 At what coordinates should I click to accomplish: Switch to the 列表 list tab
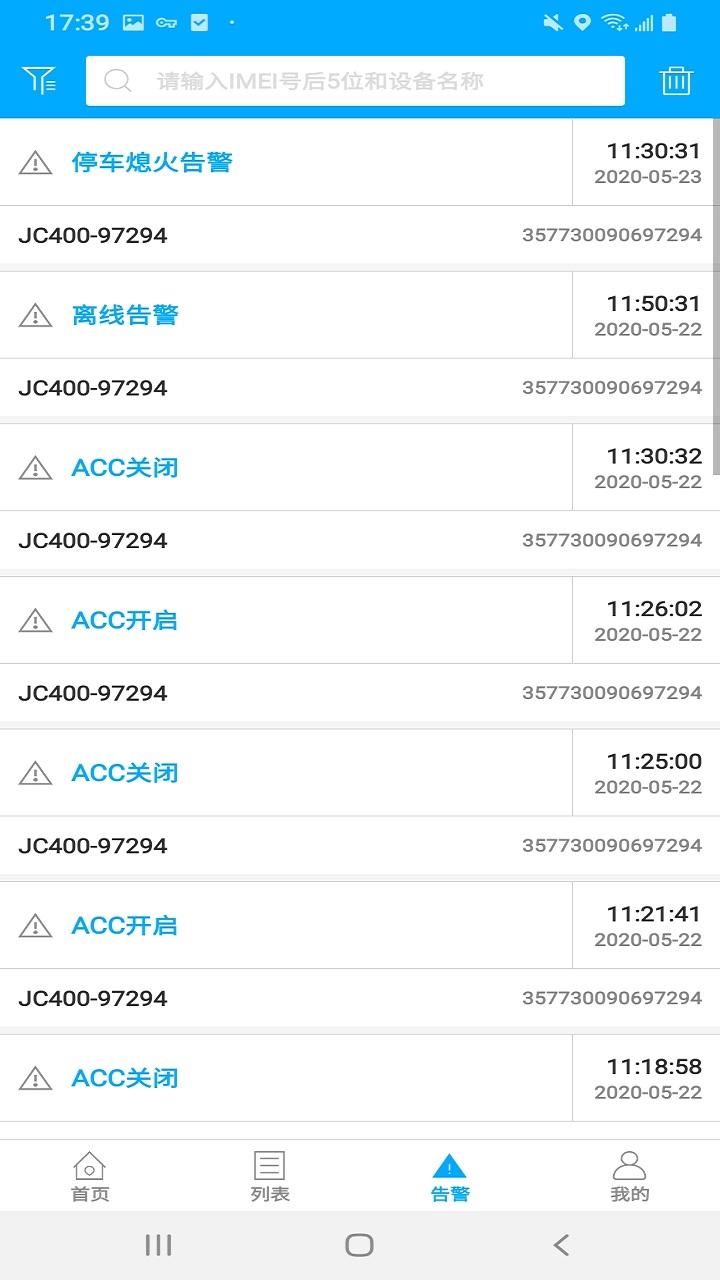point(270,1176)
